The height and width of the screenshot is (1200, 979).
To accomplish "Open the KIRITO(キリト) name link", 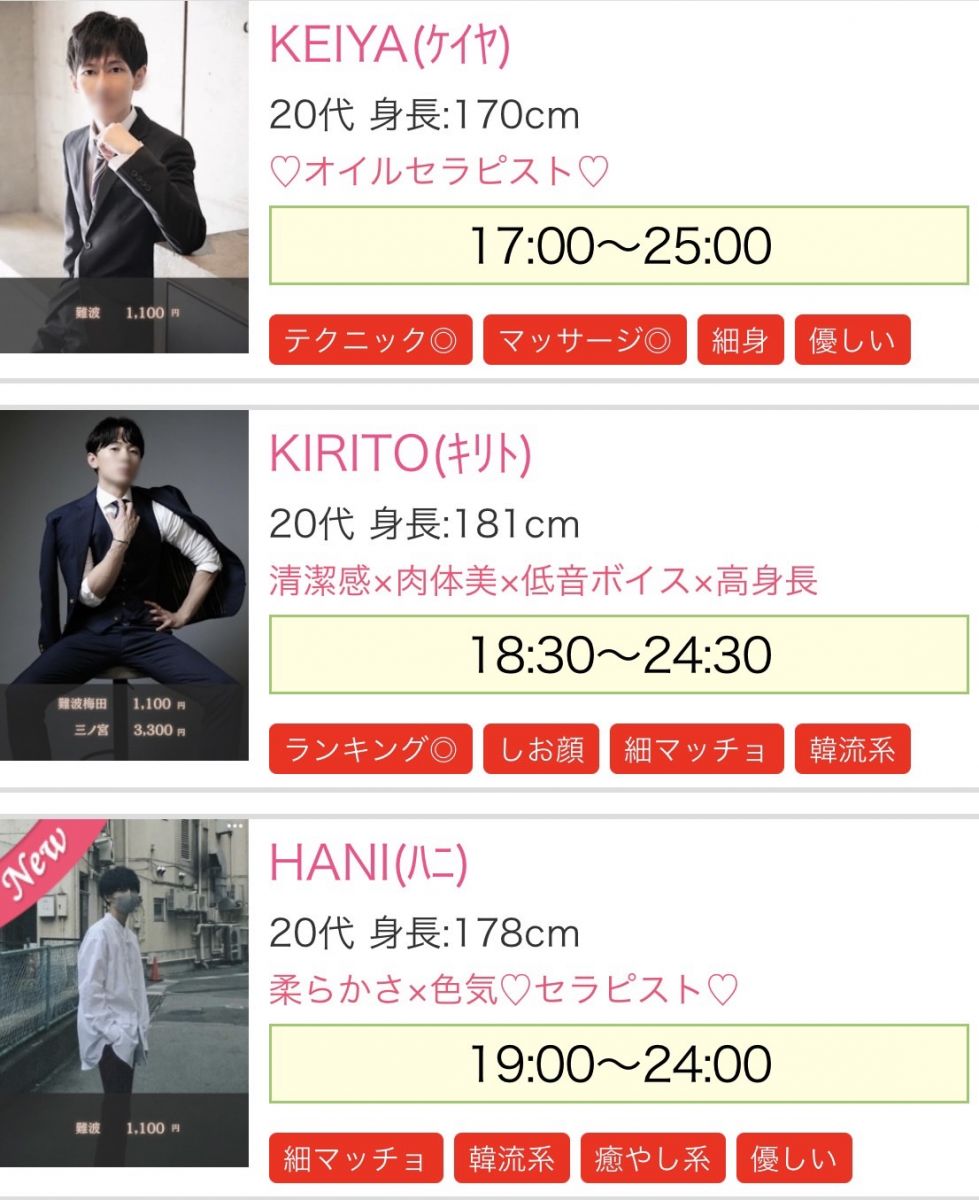I will [400, 454].
